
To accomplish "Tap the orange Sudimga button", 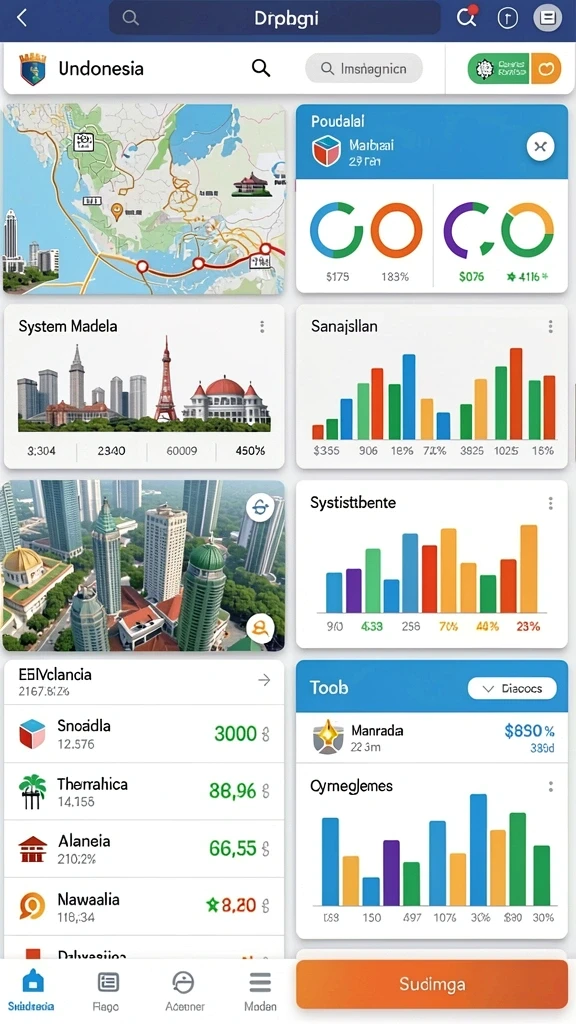I will point(432,984).
